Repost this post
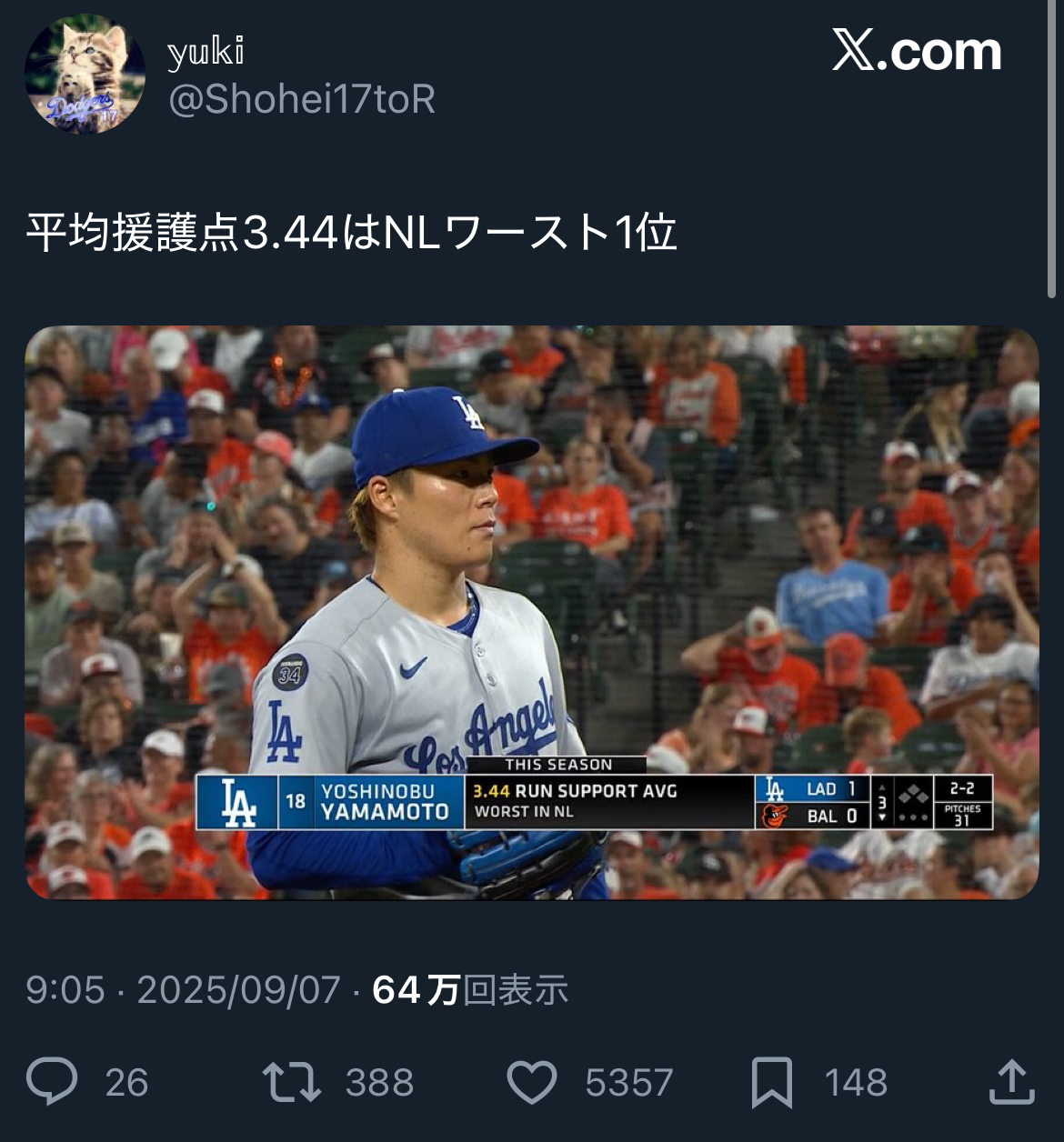This screenshot has width=1064, height=1142. pyautogui.click(x=291, y=1082)
